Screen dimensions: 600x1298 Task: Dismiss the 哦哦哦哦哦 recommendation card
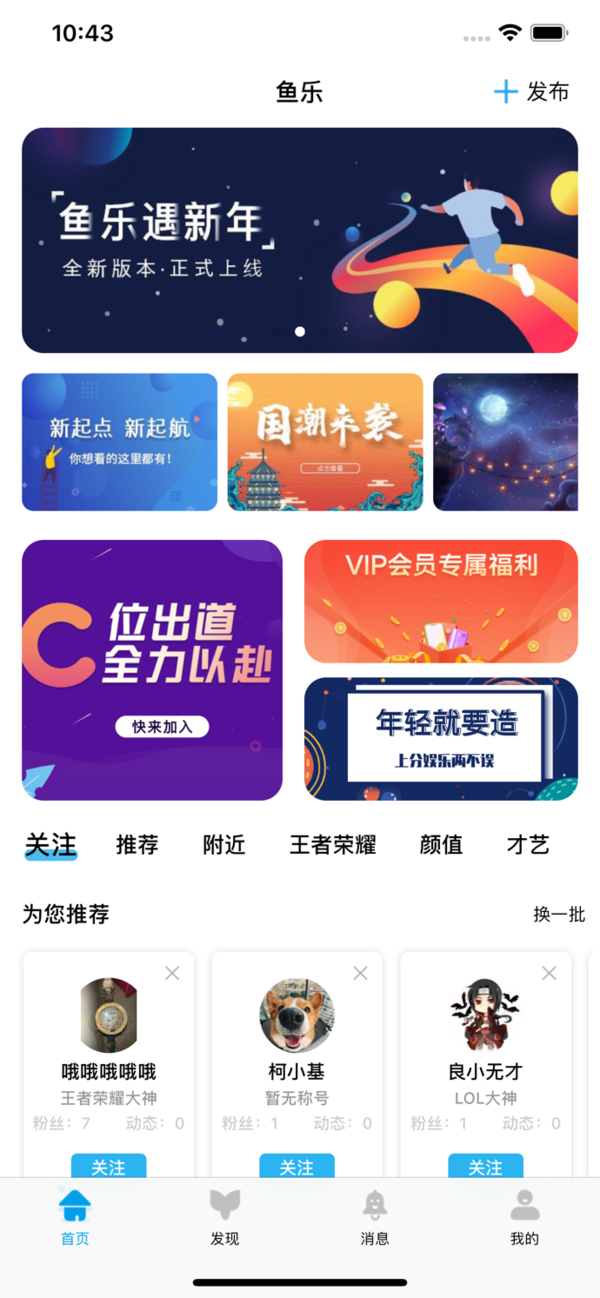point(172,973)
